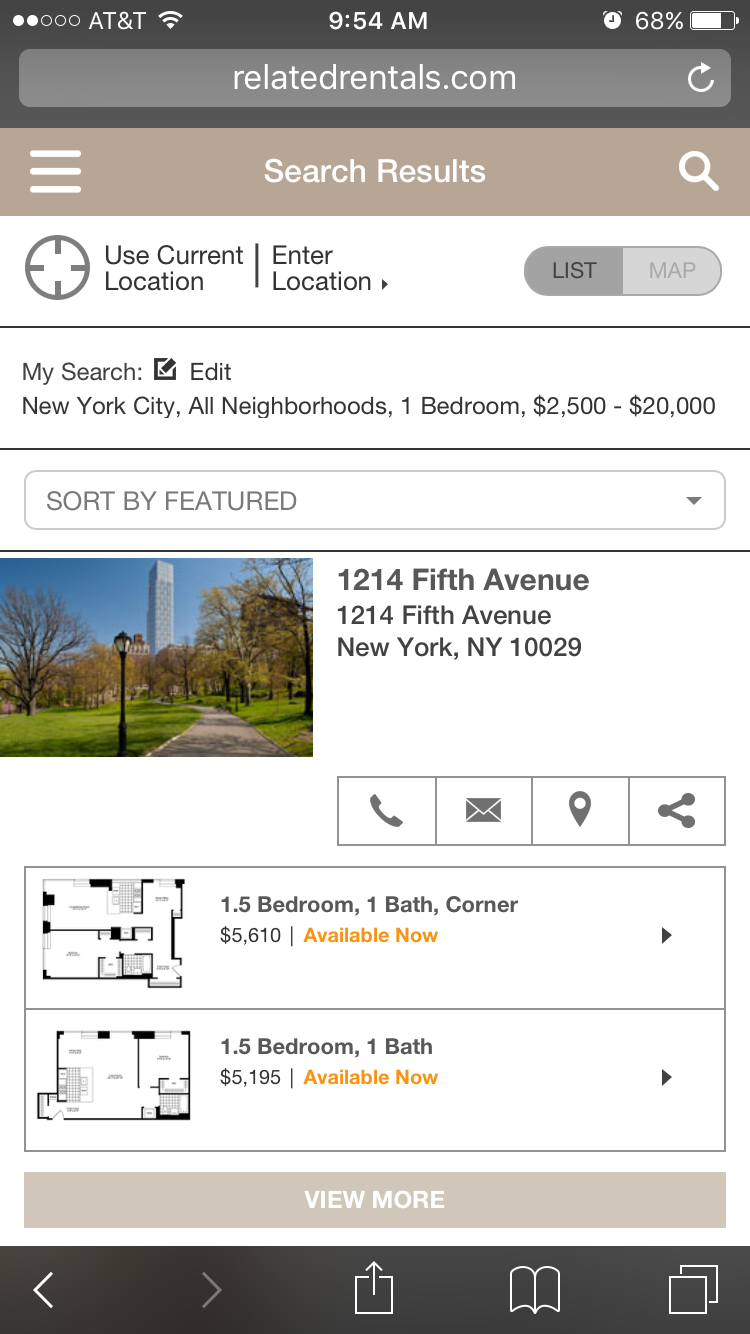Select the map pin location icon

point(580,811)
